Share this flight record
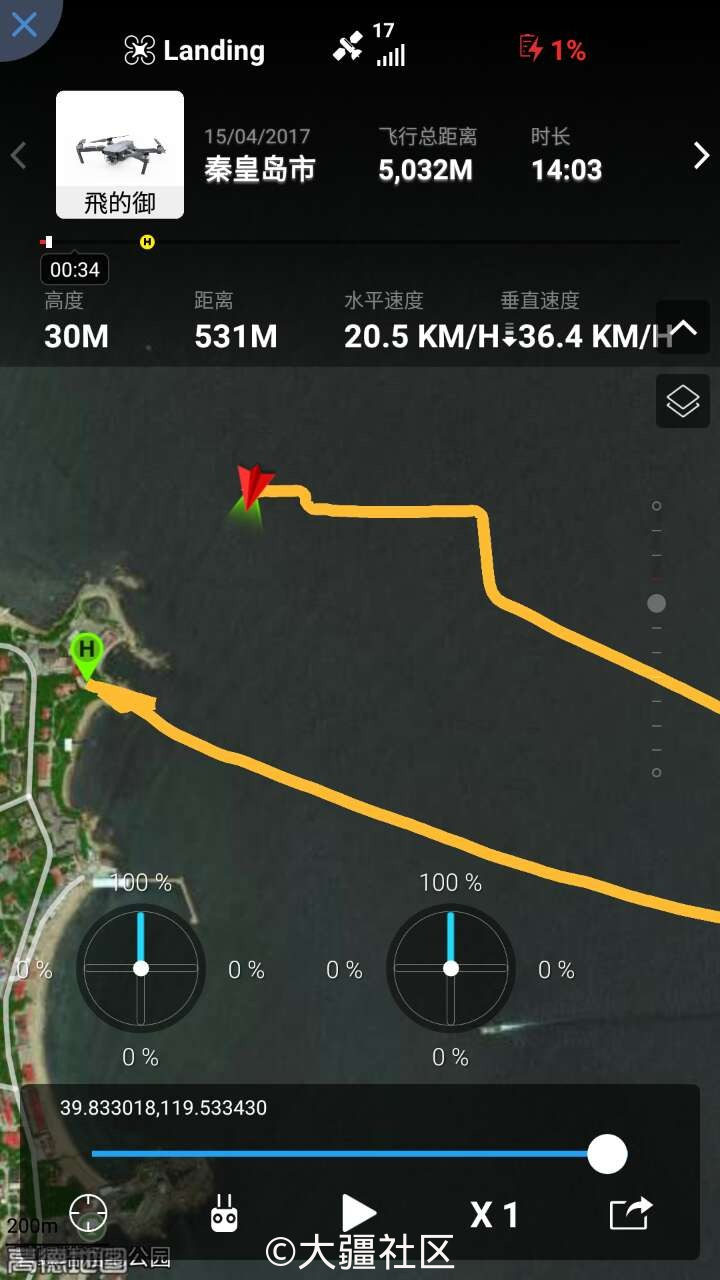Viewport: 720px width, 1280px height. 630,1214
